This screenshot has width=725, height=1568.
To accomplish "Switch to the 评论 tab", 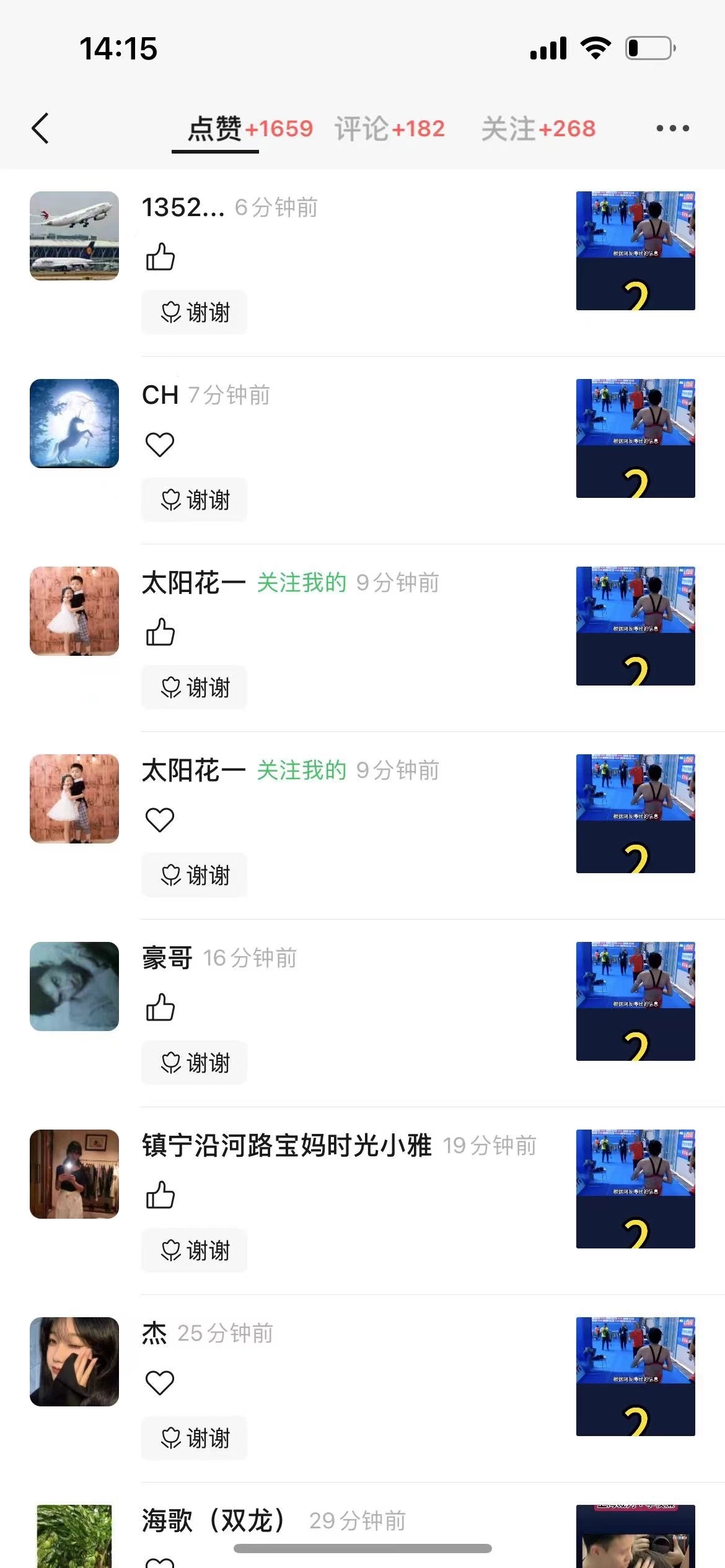I will (x=390, y=129).
